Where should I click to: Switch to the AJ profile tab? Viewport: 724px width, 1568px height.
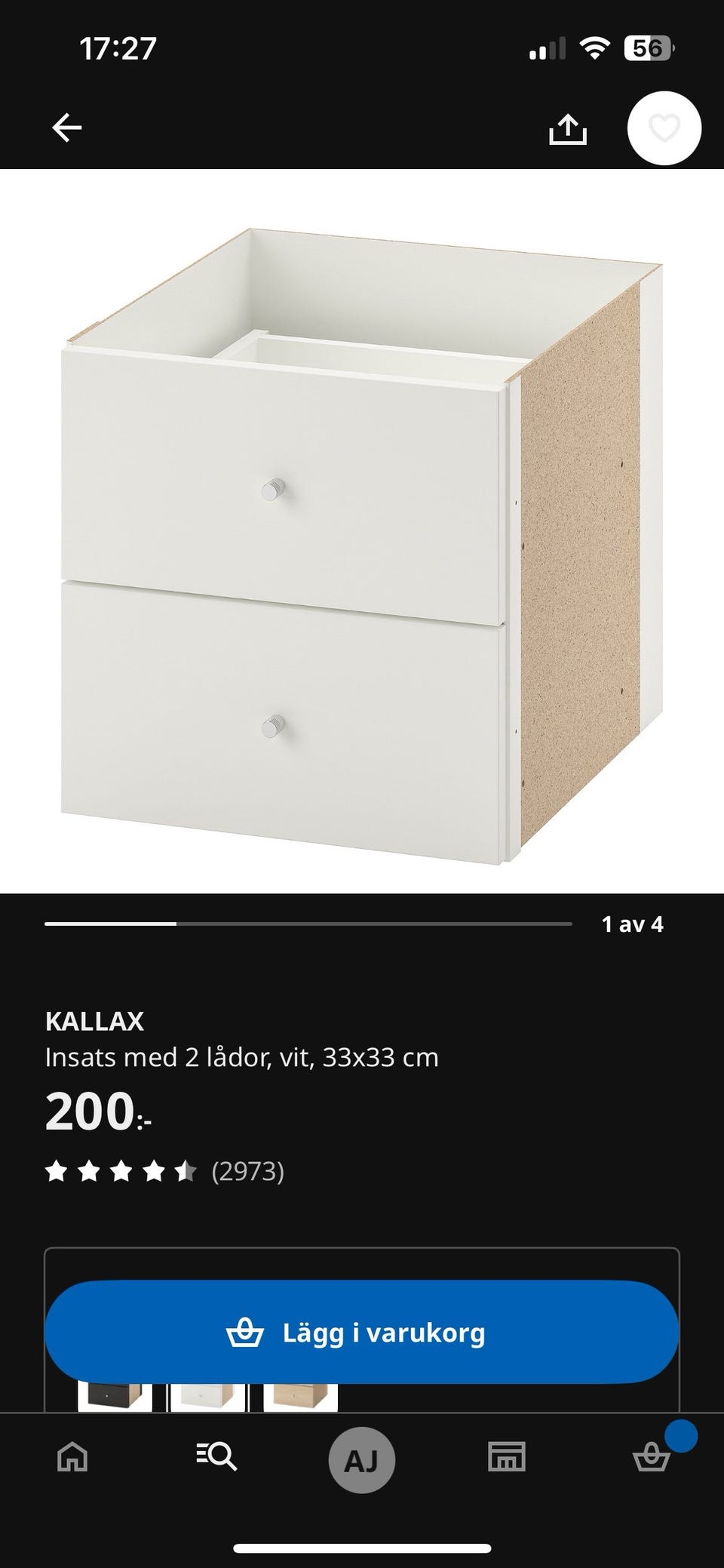(362, 1458)
